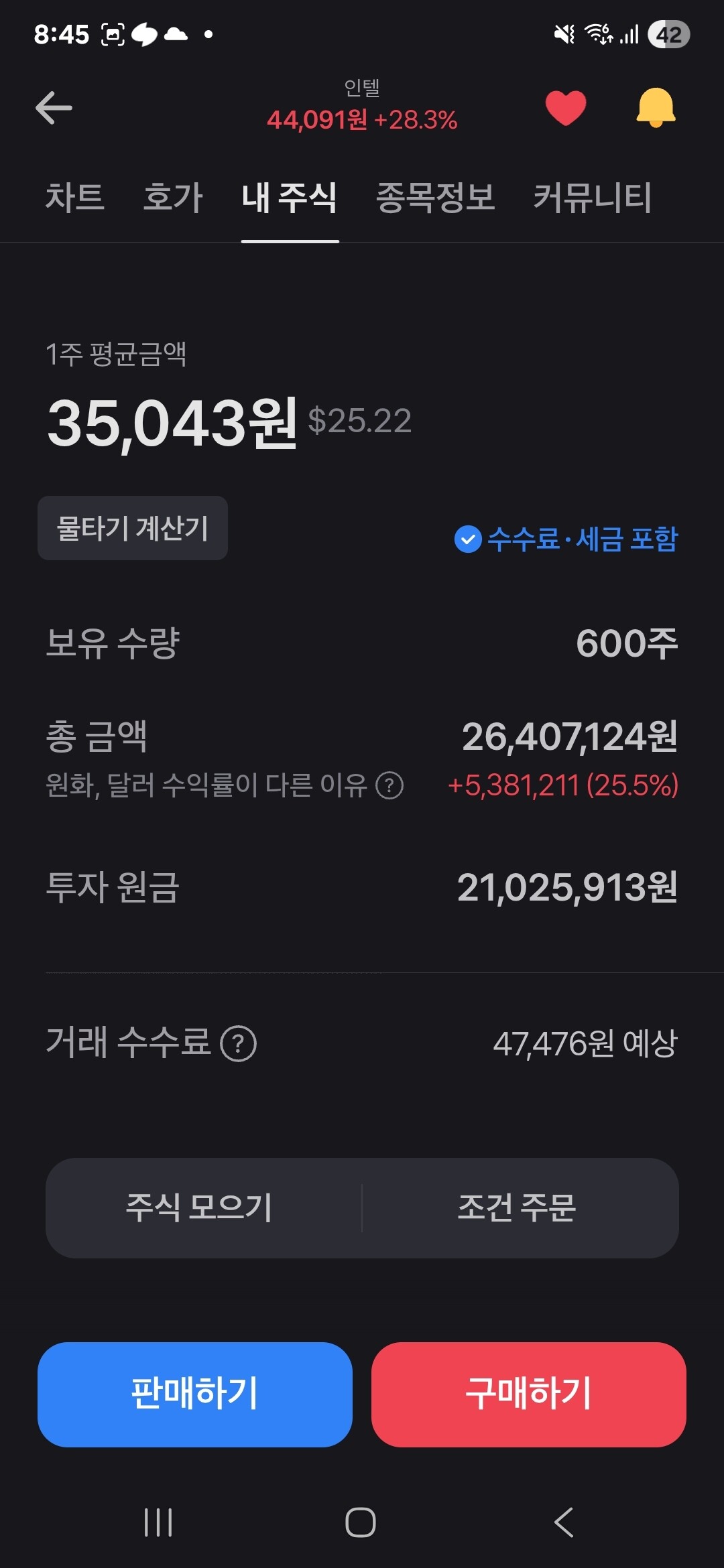Tap the red 구매하기 button
This screenshot has width=724, height=1568.
[x=529, y=1394]
